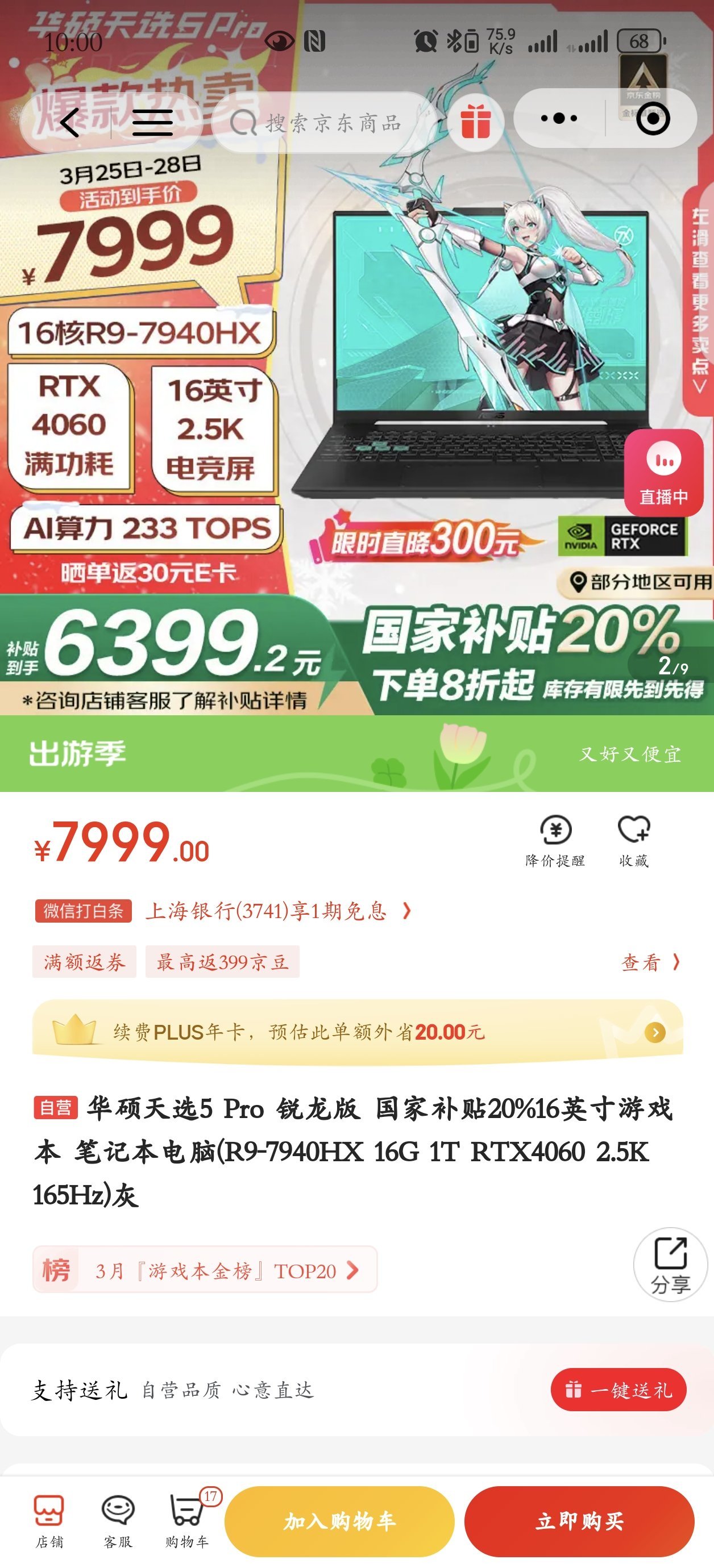Open 3月游戏本金榜 TOP20 ranking
This screenshot has width=714, height=1568.
pos(205,1270)
